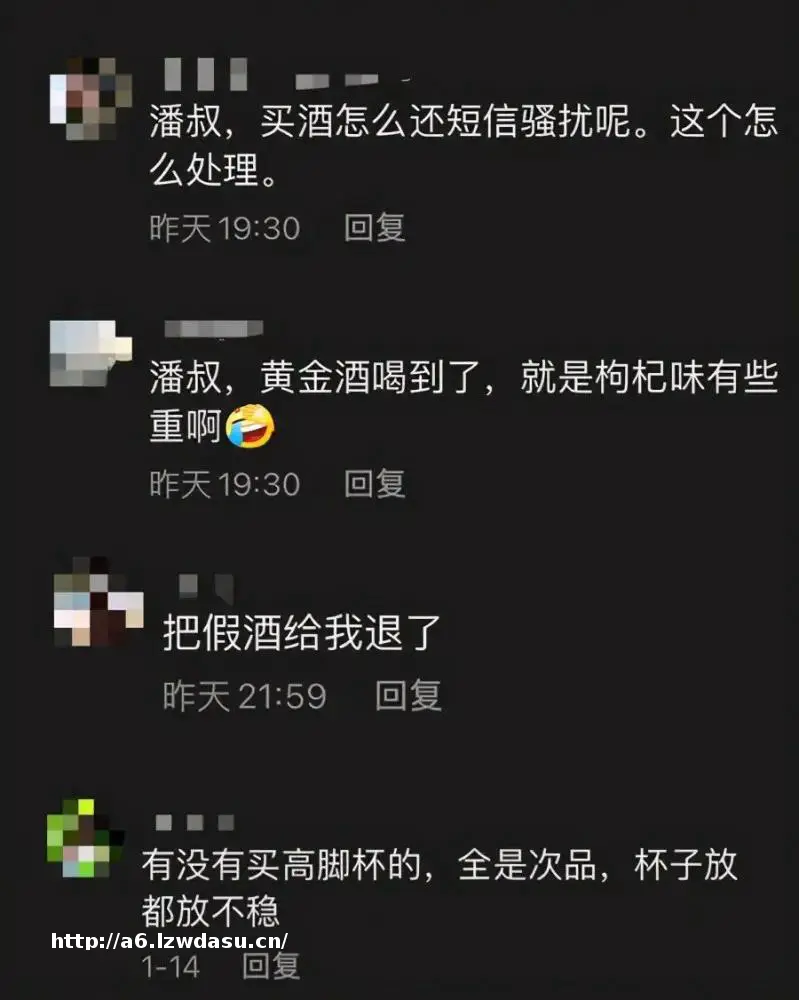Open the avatar of the 把假酒给我退了 commenter

pos(96,603)
